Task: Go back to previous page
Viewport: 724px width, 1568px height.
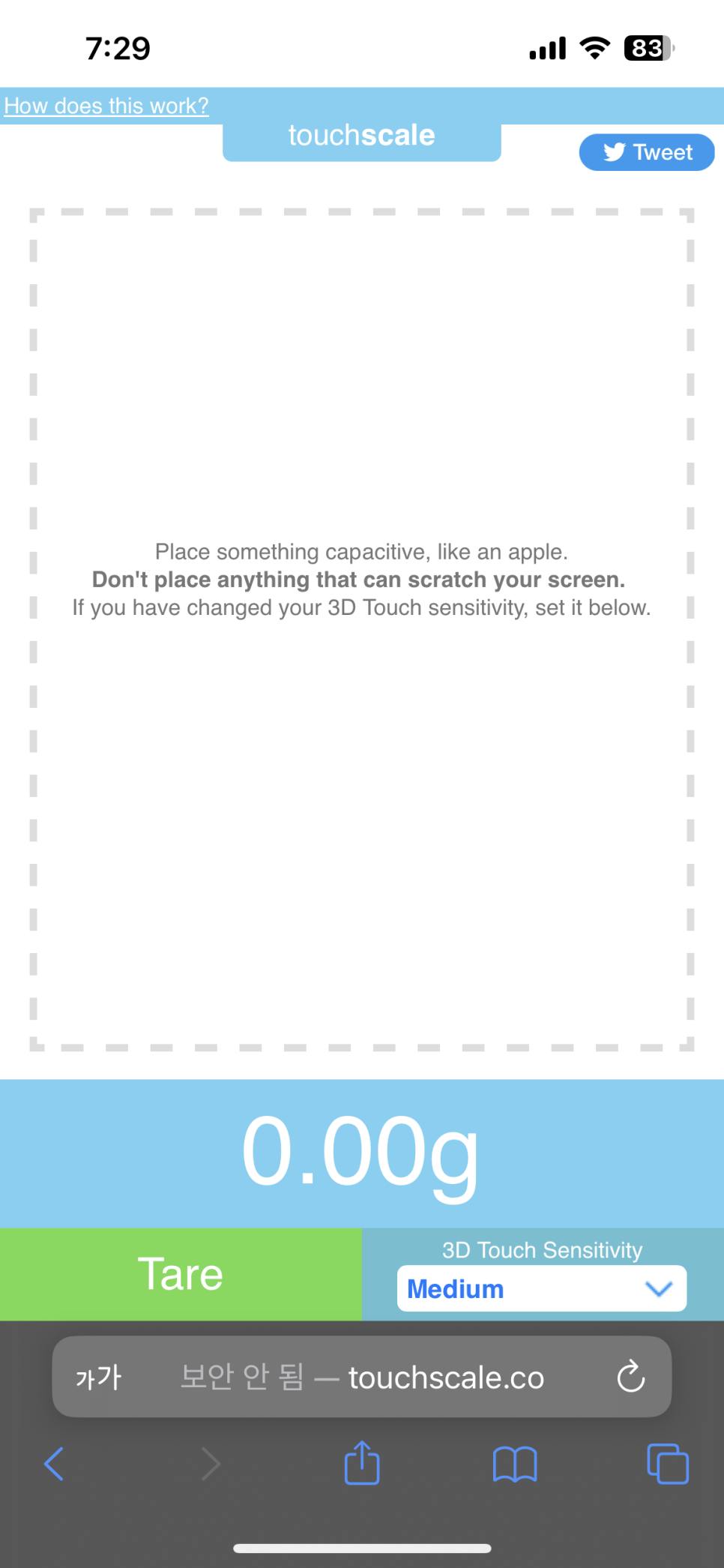Action: coord(54,1463)
